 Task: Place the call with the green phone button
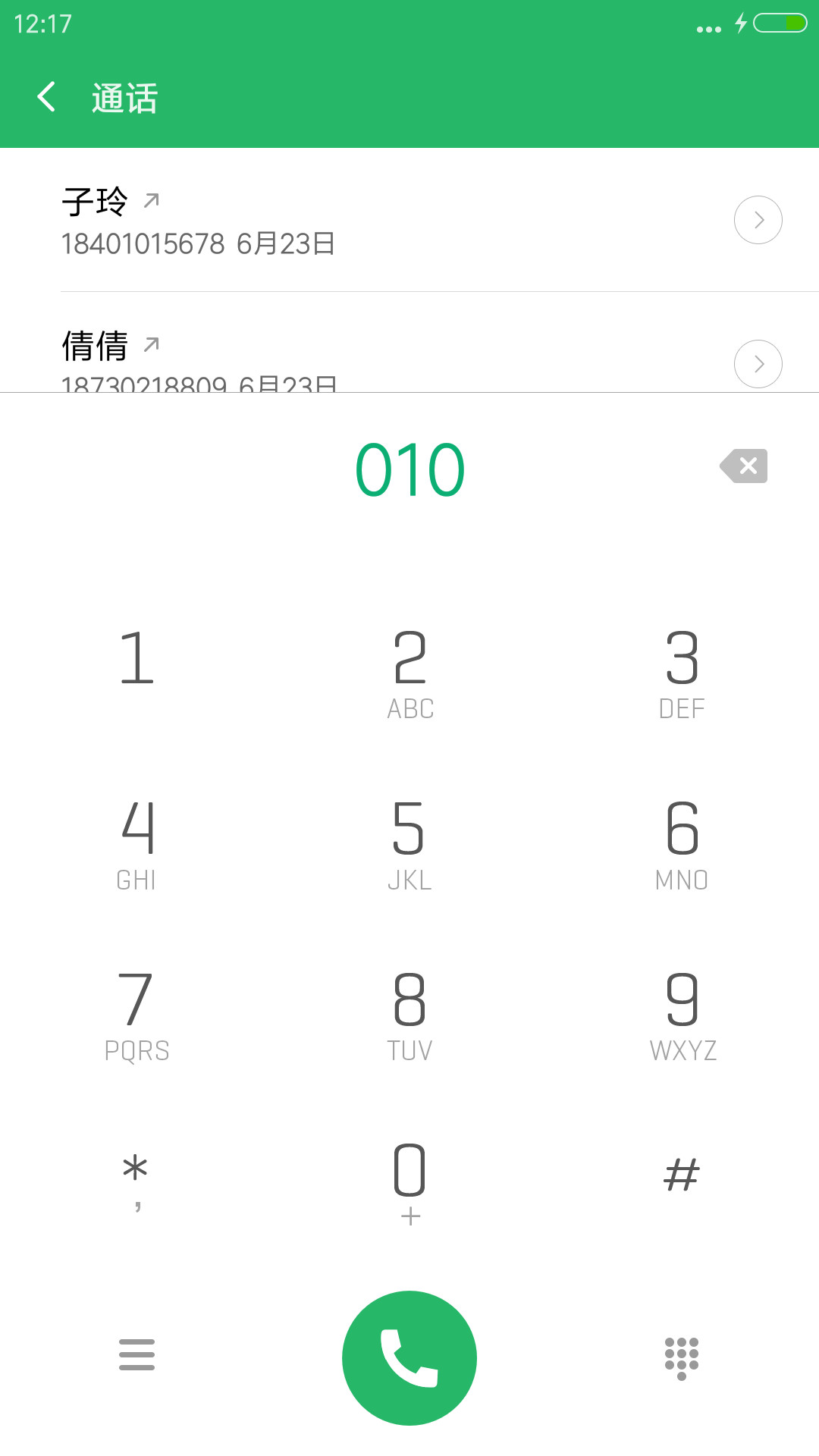pos(409,1357)
